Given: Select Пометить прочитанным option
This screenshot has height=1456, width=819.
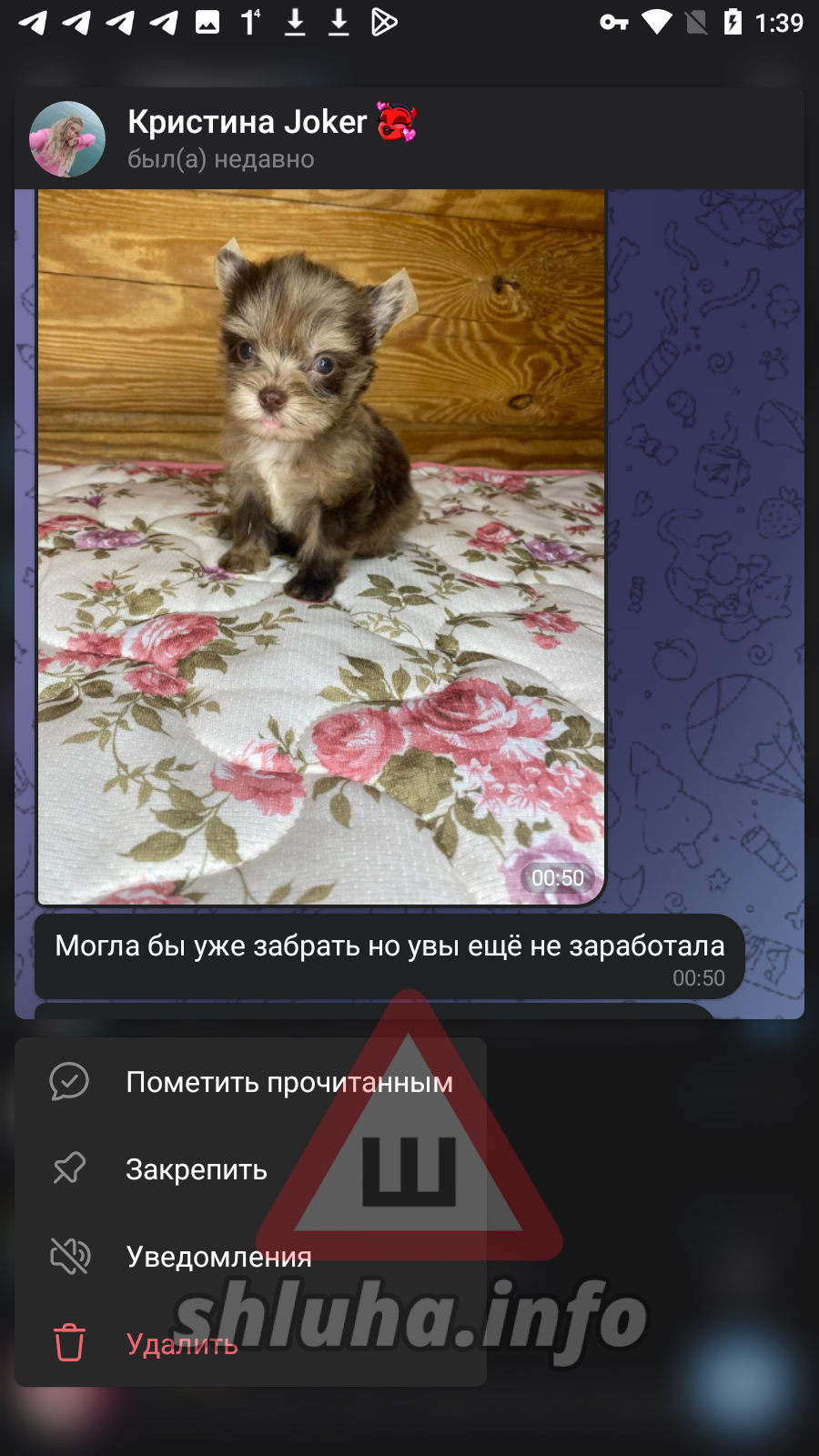Looking at the screenshot, I should [x=250, y=1082].
